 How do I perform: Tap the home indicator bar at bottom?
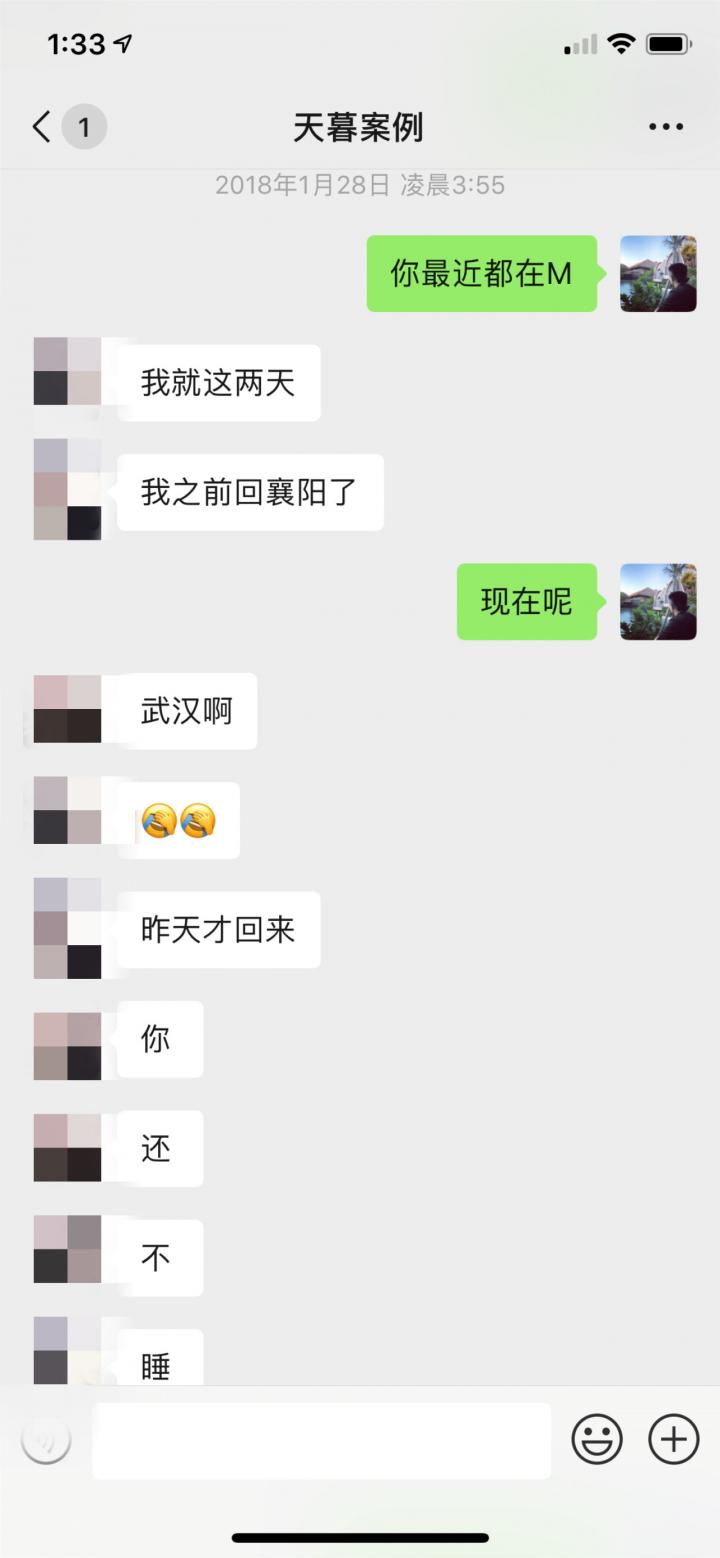point(360,1536)
